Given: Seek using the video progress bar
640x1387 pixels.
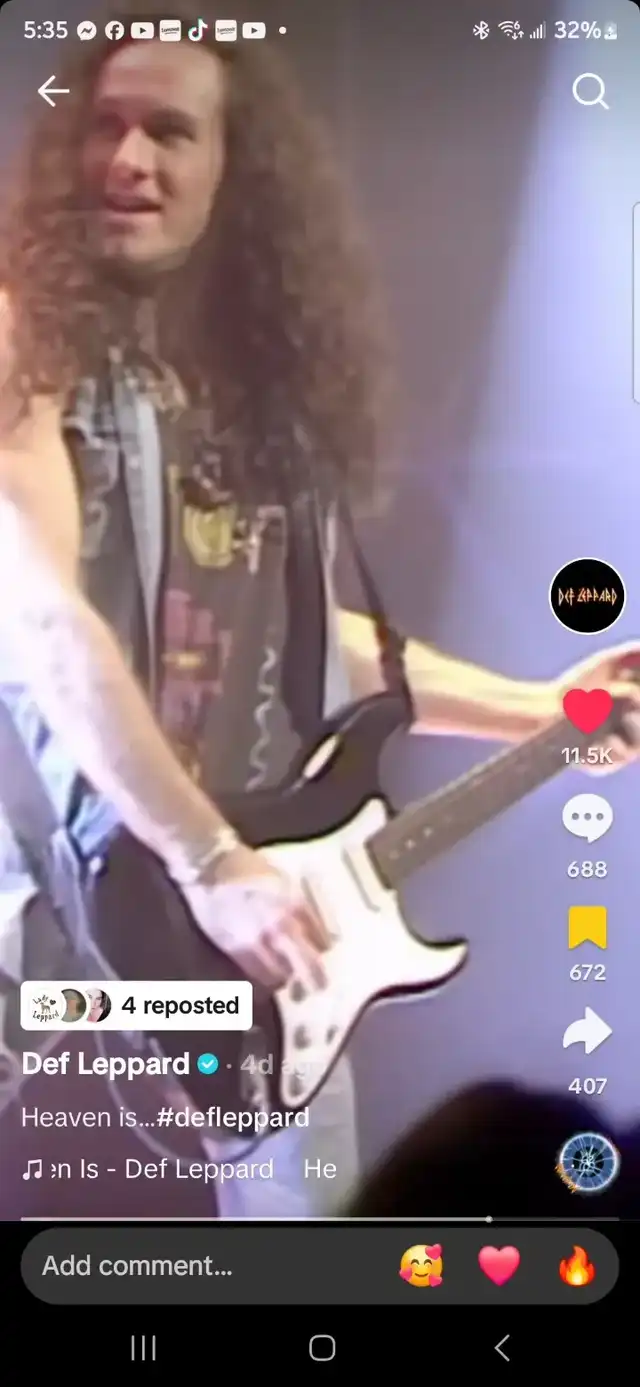Looking at the screenshot, I should [320, 1219].
